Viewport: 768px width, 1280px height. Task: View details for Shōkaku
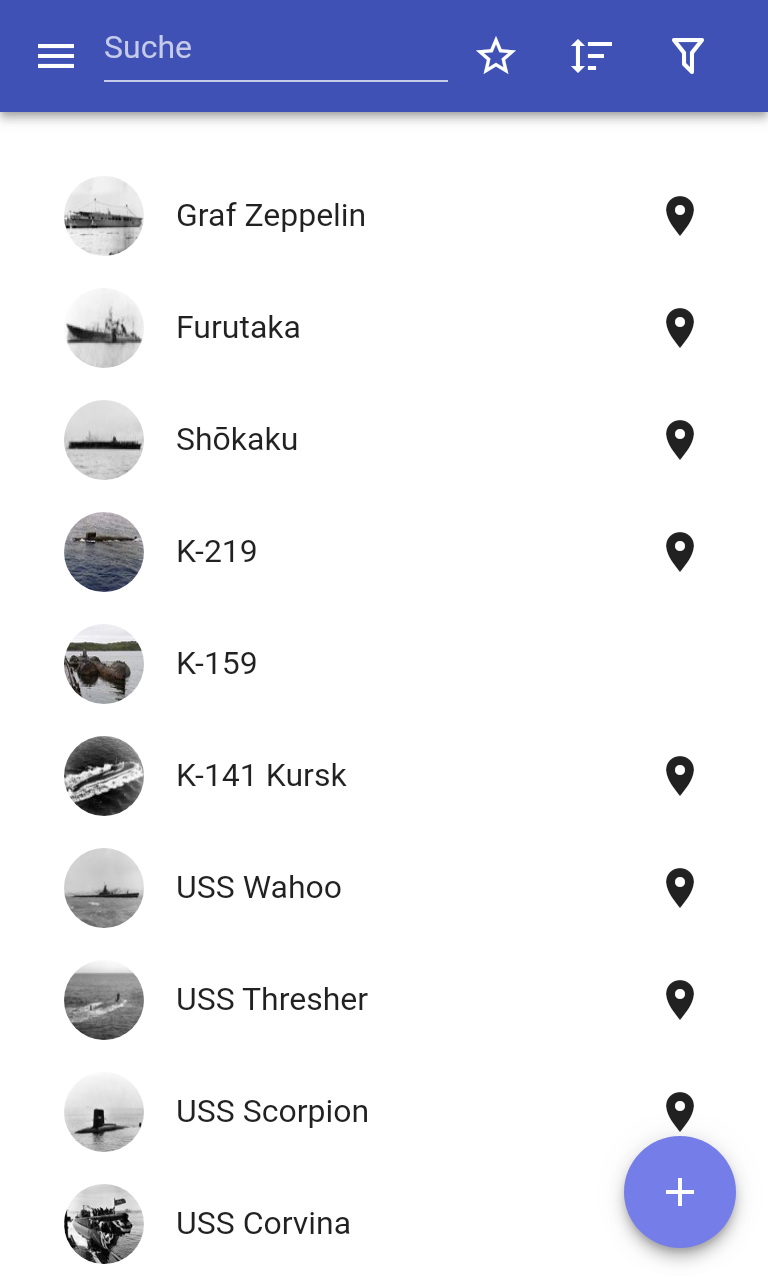pos(237,440)
